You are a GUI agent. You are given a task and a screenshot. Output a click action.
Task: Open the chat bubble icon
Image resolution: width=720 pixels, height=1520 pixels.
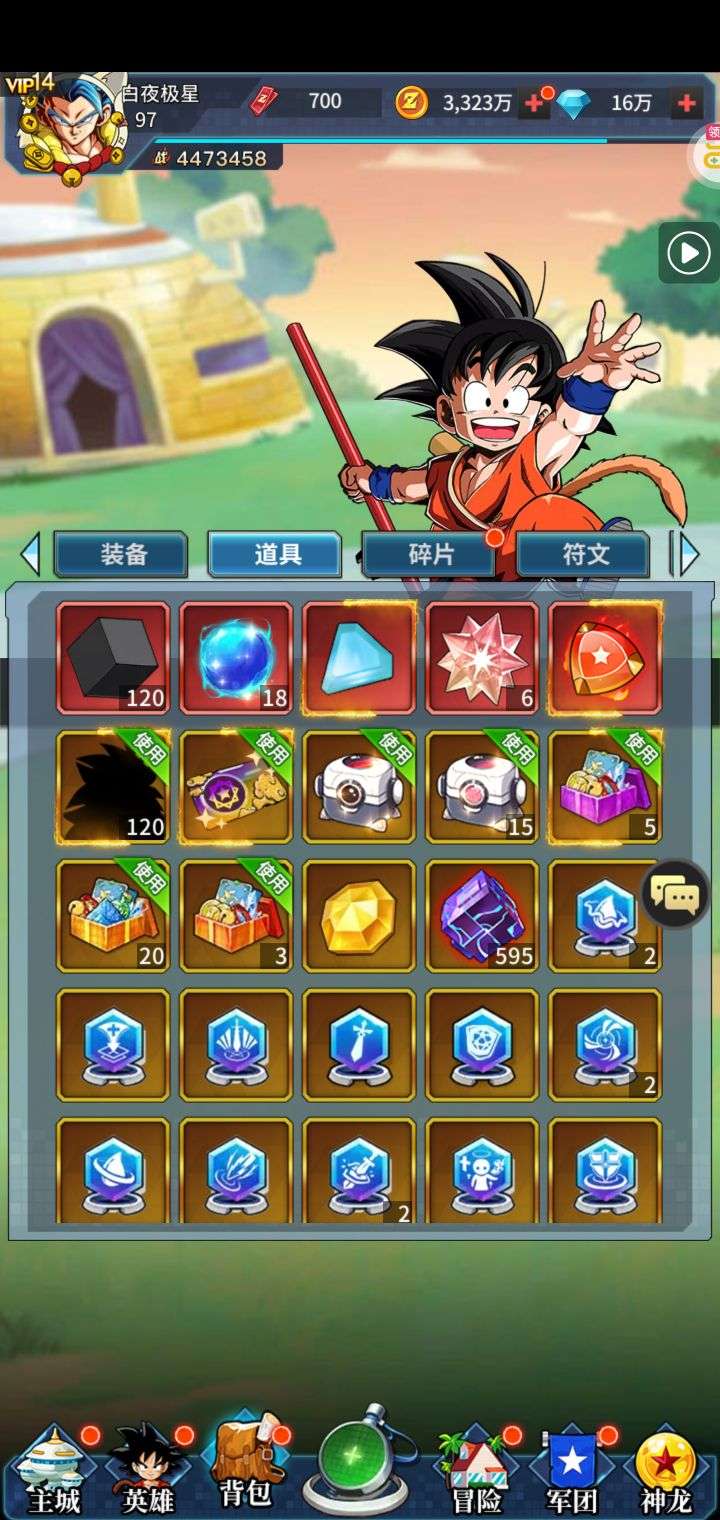(x=676, y=894)
